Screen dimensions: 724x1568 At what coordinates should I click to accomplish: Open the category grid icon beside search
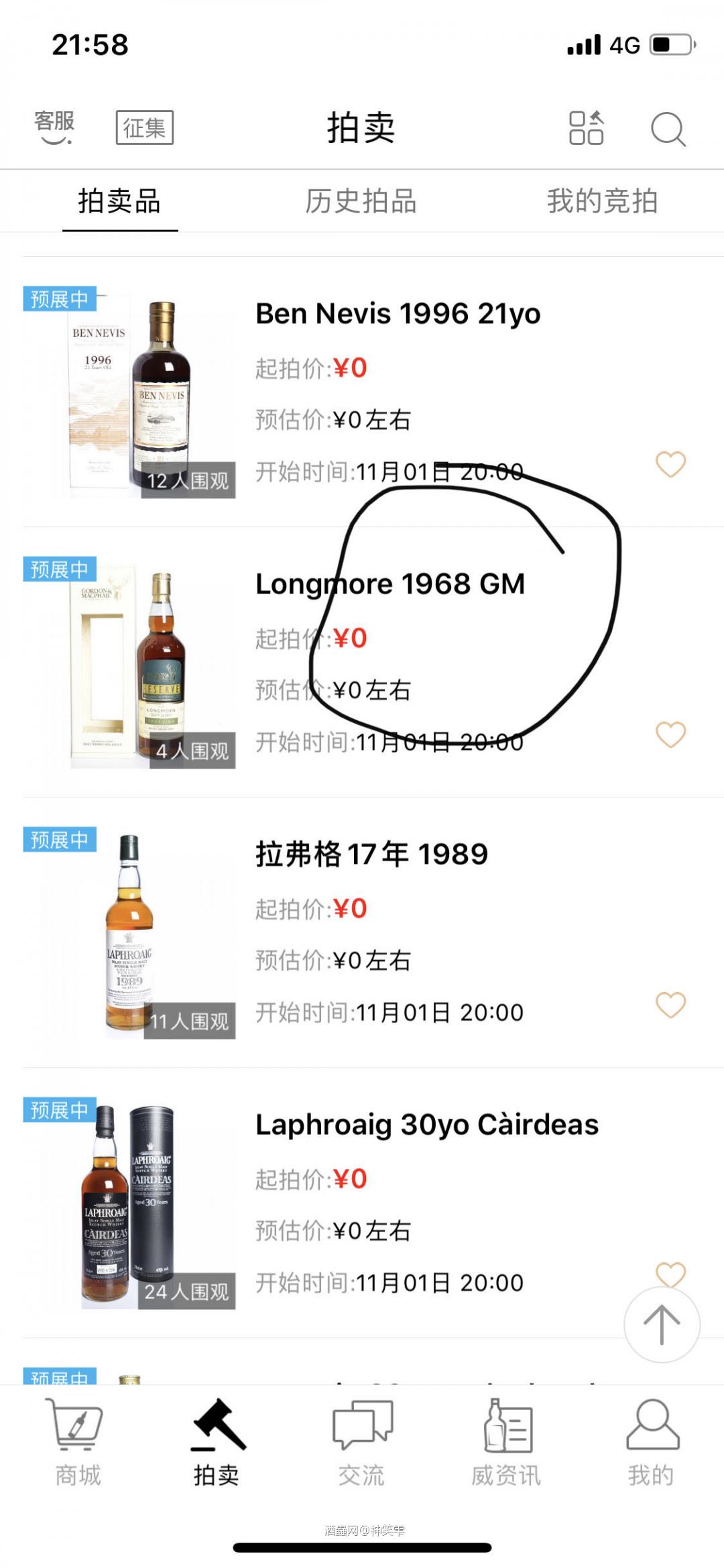pyautogui.click(x=587, y=127)
